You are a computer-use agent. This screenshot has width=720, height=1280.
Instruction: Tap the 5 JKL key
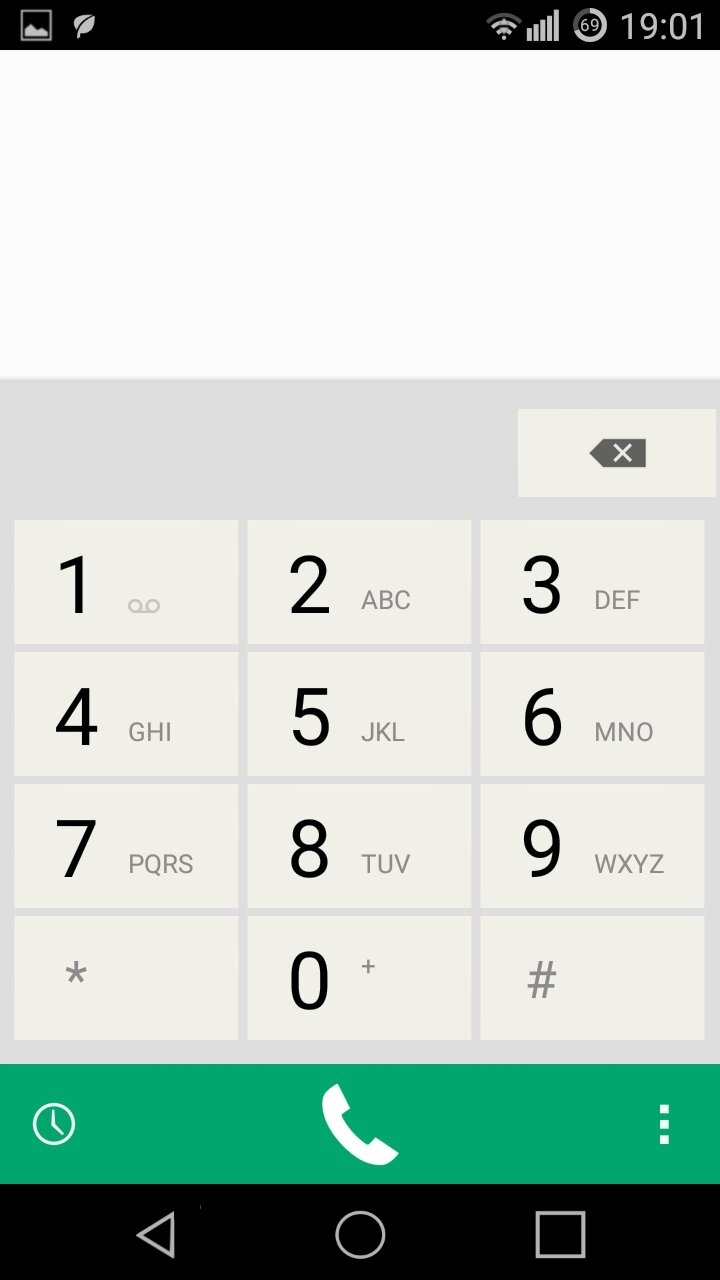pyautogui.click(x=359, y=715)
